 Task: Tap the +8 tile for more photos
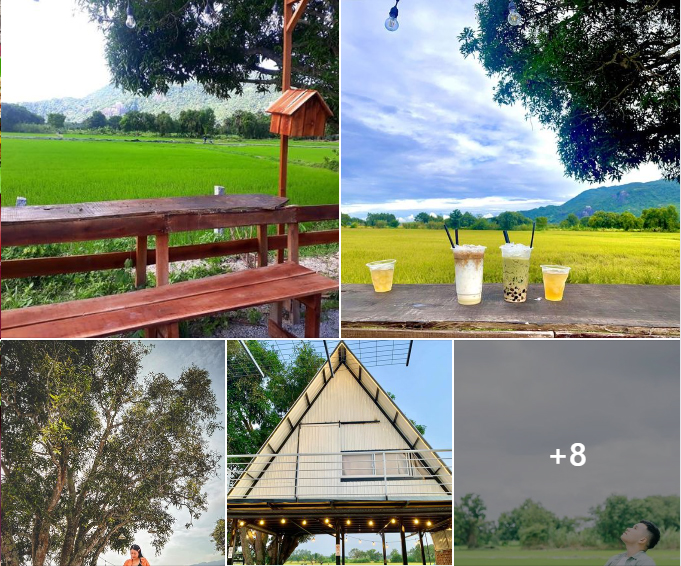[567, 455]
